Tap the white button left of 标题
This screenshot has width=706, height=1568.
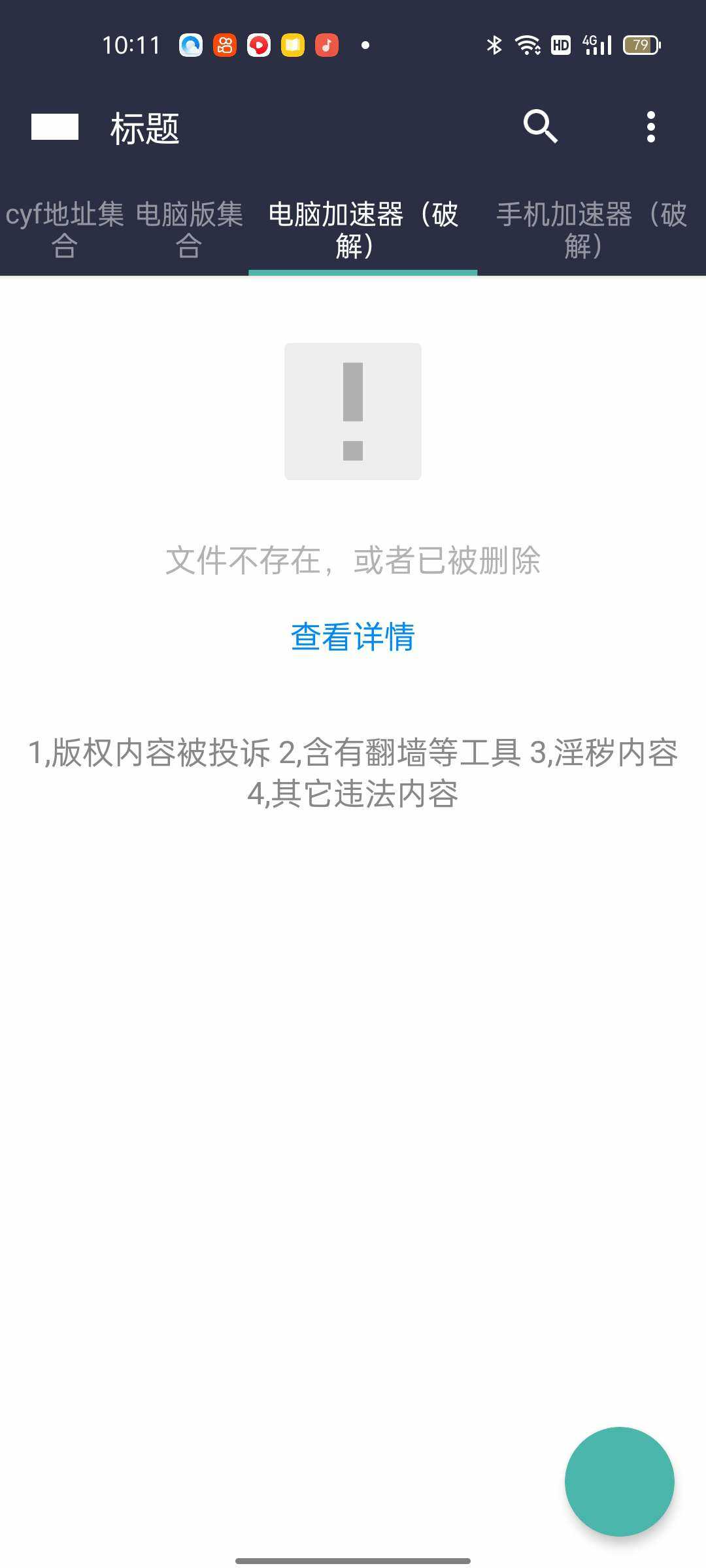pyautogui.click(x=55, y=127)
